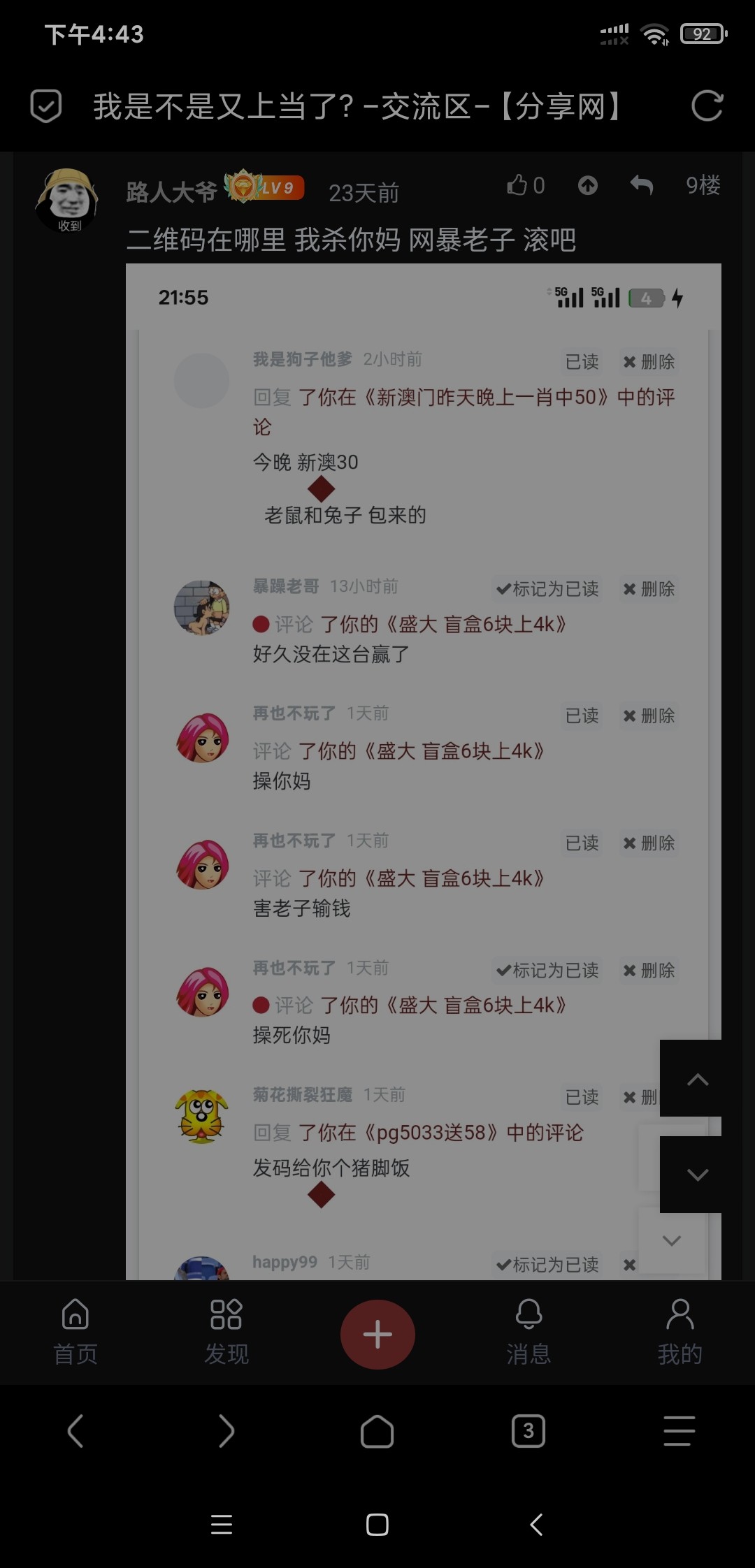Switch to the 发现 tab
The height and width of the screenshot is (1568, 755).
[x=226, y=1333]
